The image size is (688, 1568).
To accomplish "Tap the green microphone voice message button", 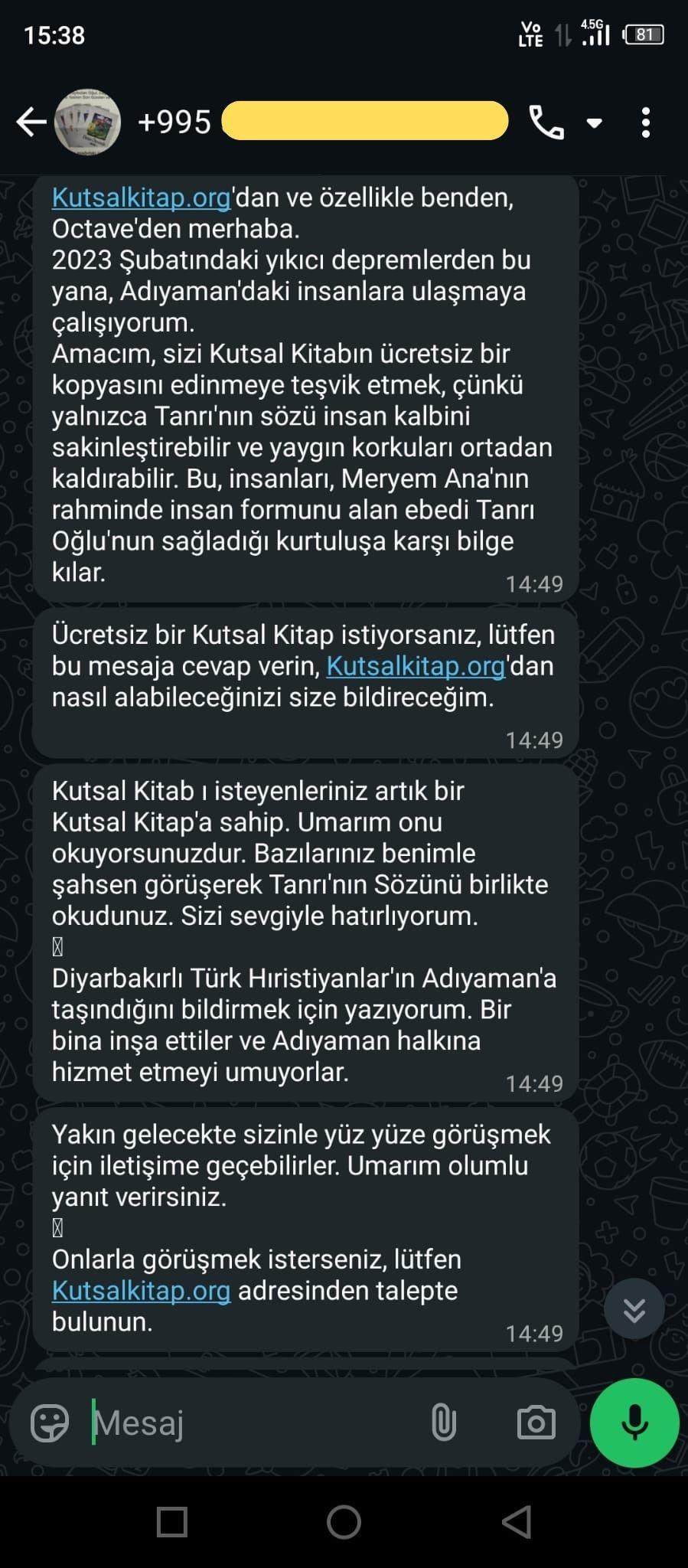I will 634,1423.
